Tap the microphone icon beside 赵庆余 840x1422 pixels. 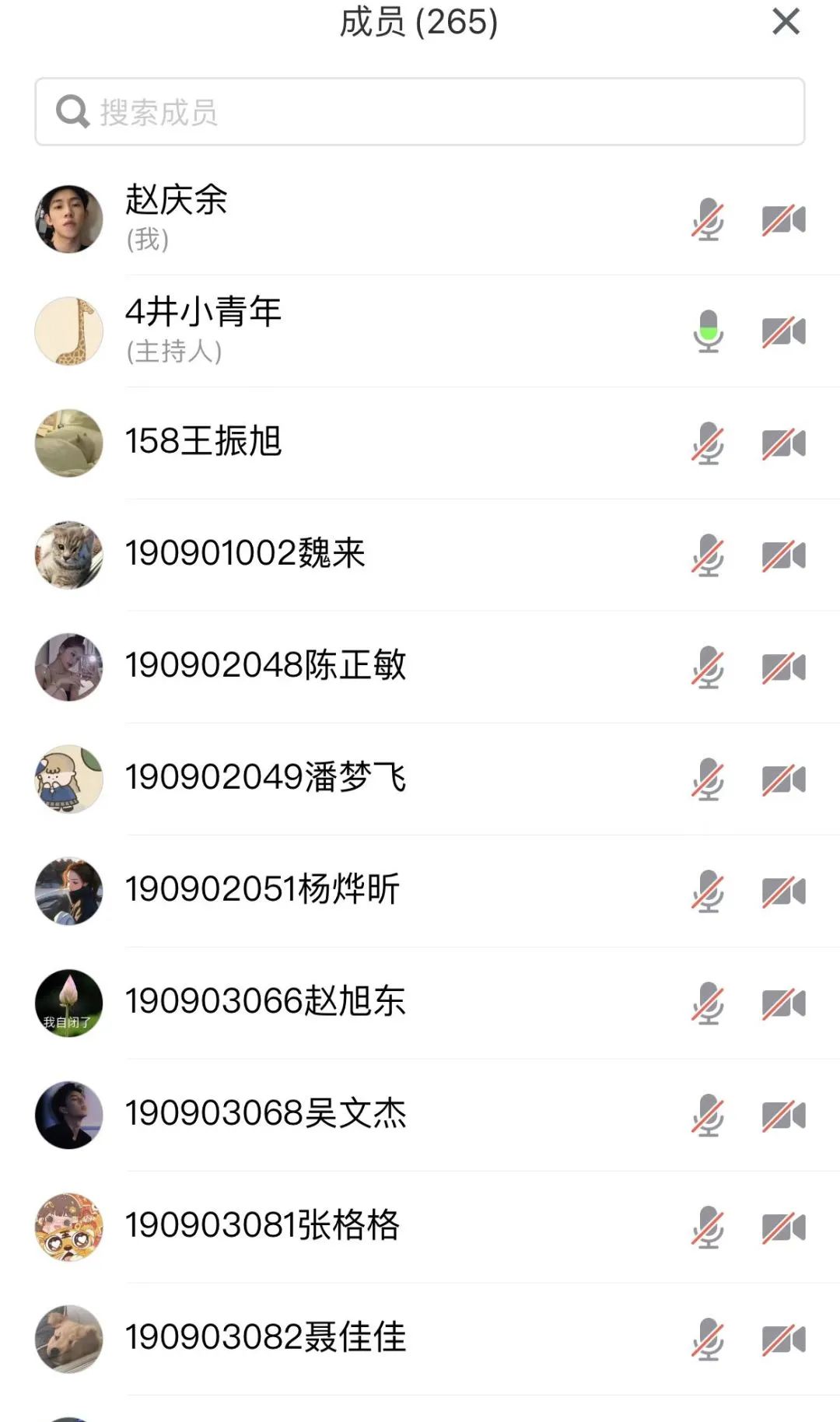click(x=708, y=220)
